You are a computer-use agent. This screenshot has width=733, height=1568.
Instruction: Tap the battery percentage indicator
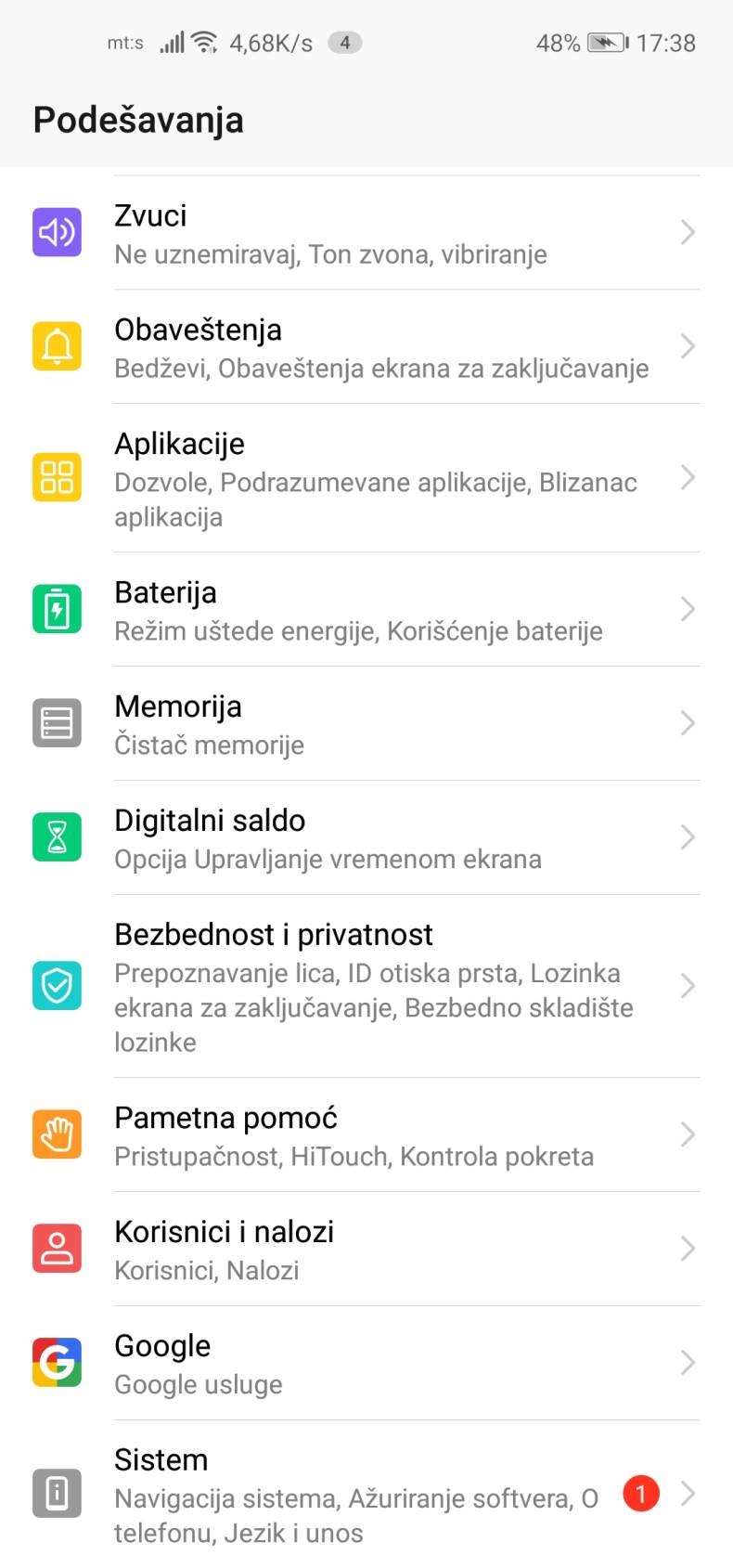[x=559, y=43]
